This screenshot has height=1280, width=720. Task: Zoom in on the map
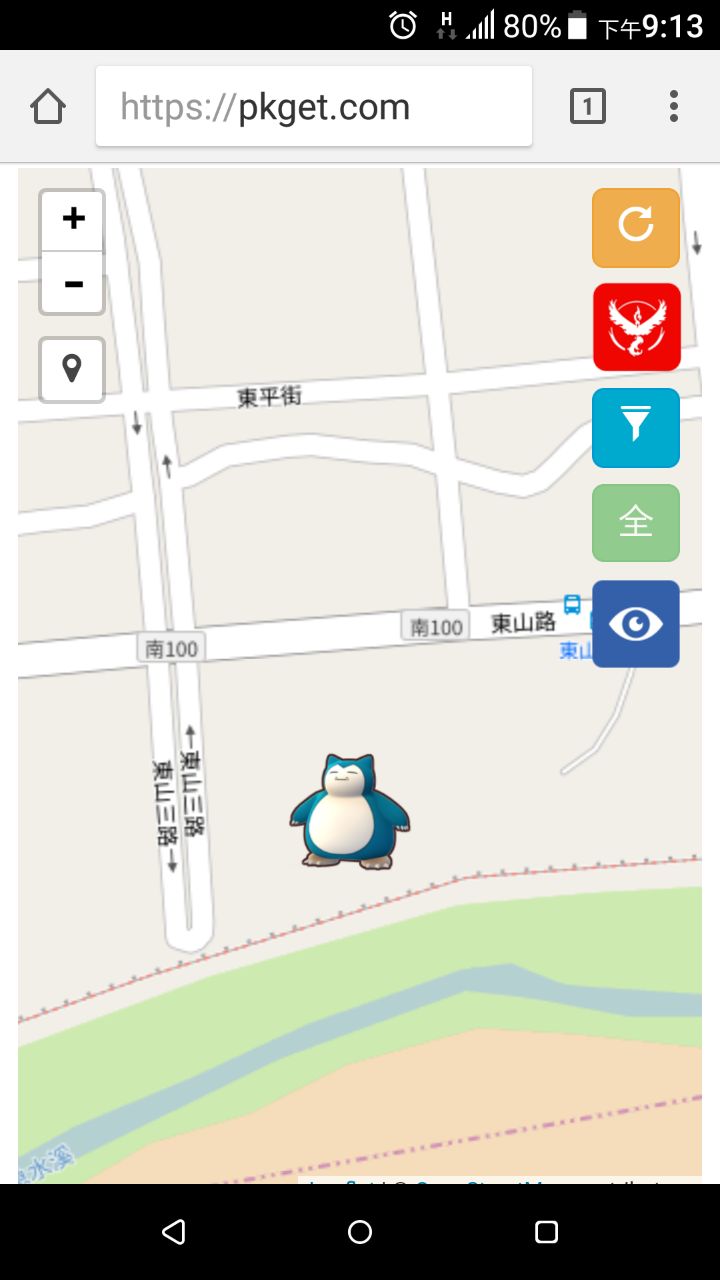(72, 219)
